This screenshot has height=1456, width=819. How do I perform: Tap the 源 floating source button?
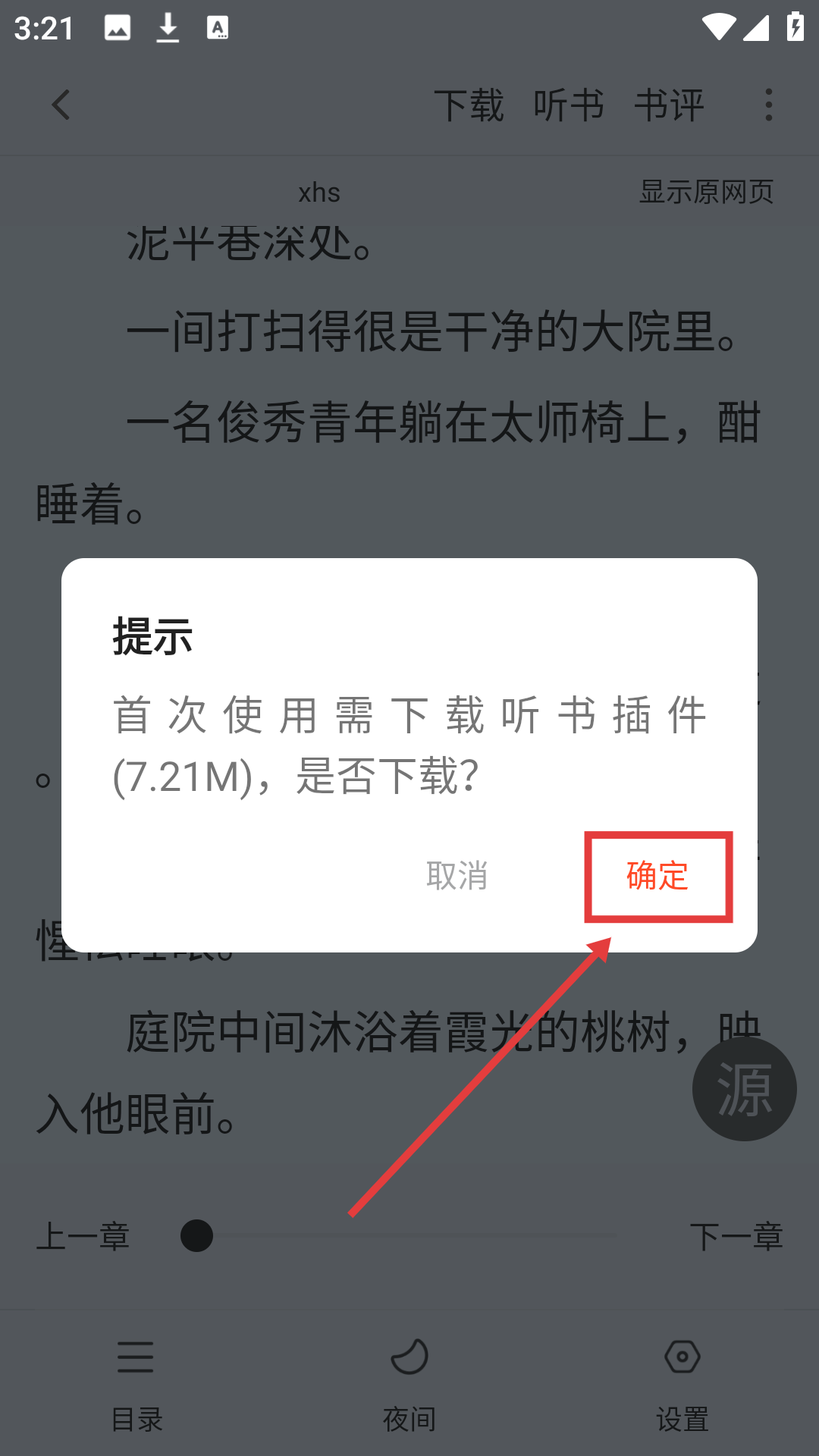coord(744,1089)
